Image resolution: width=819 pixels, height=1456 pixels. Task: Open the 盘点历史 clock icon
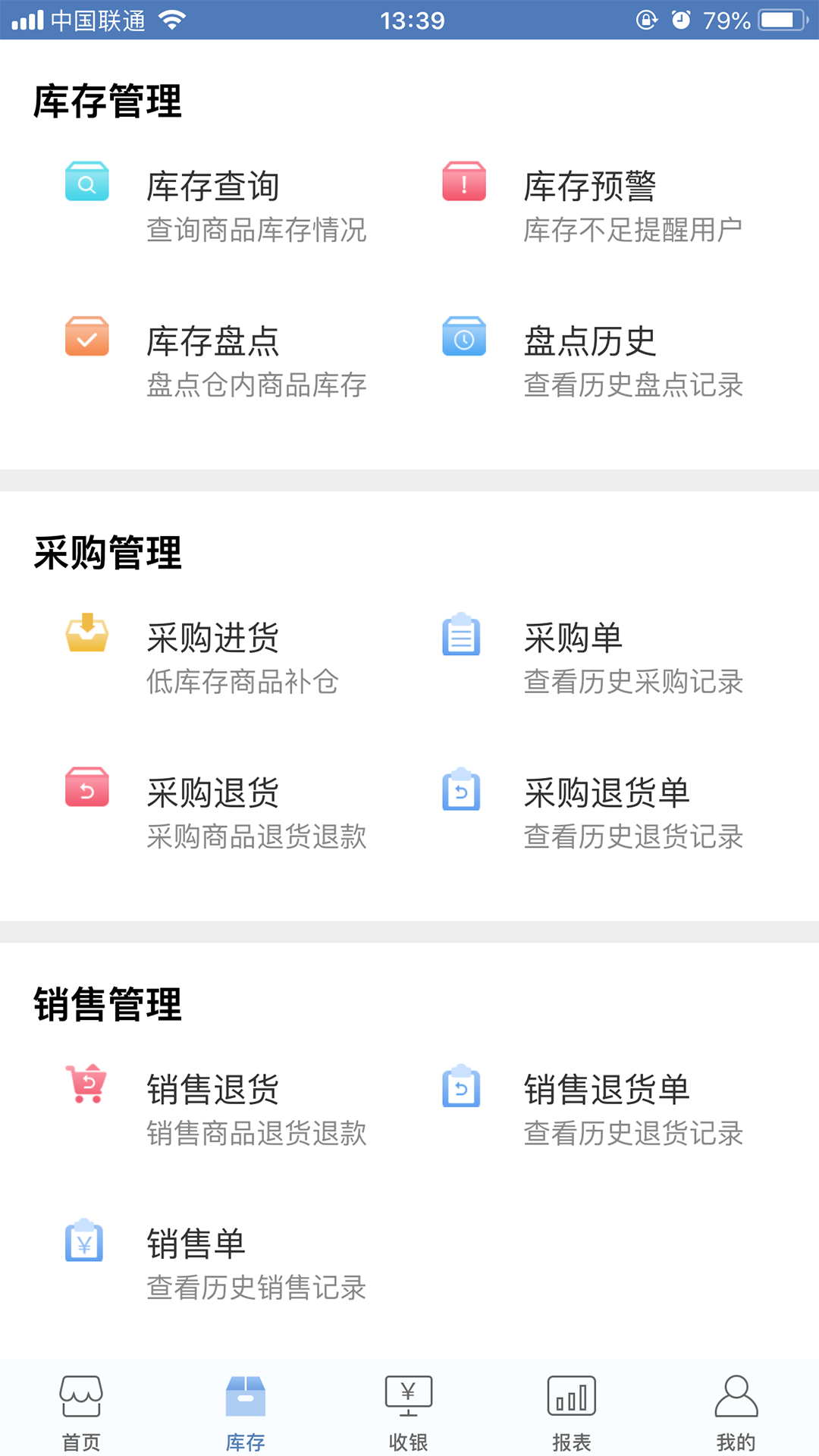click(464, 337)
